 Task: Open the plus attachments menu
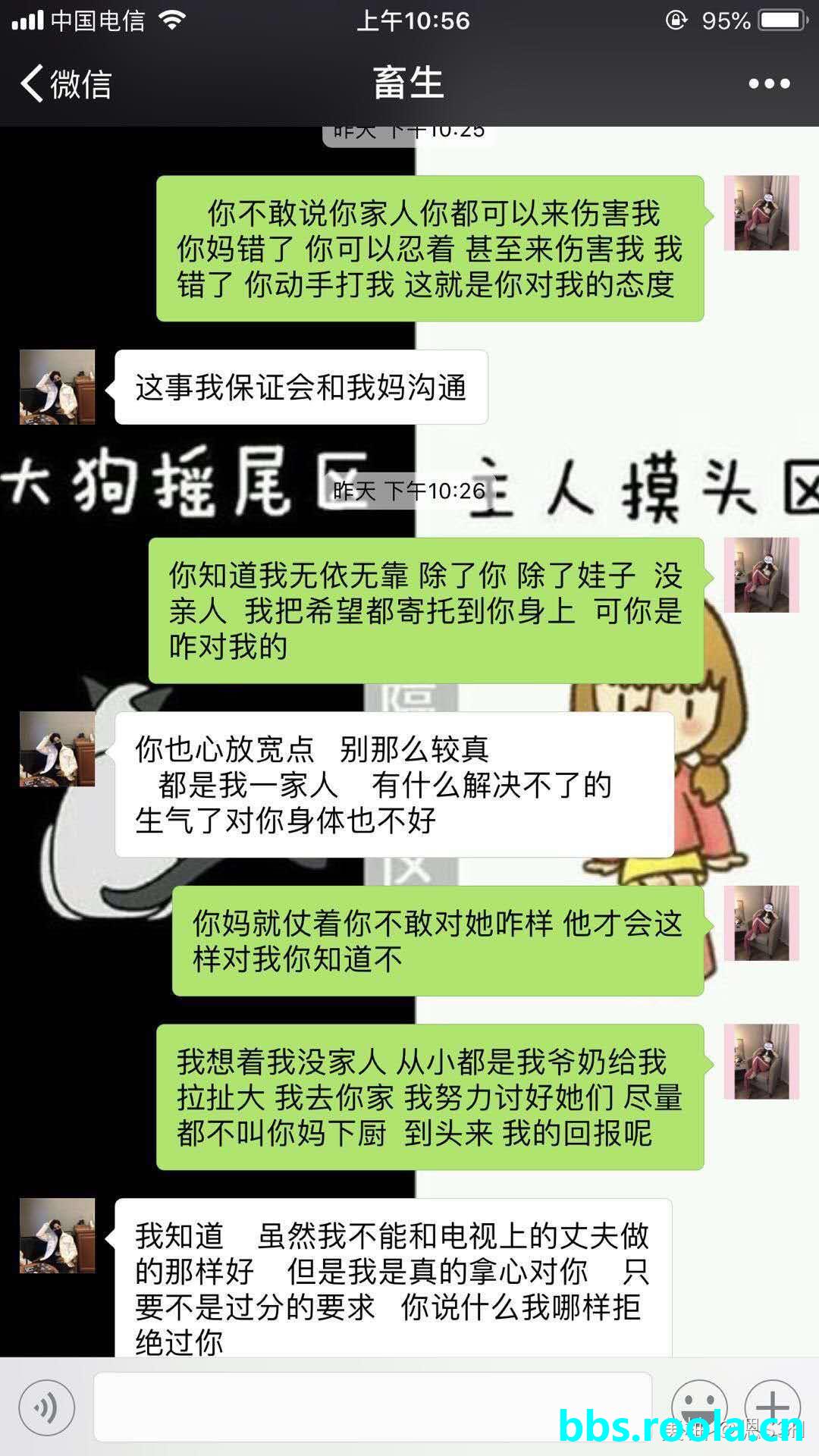pyautogui.click(x=772, y=1407)
